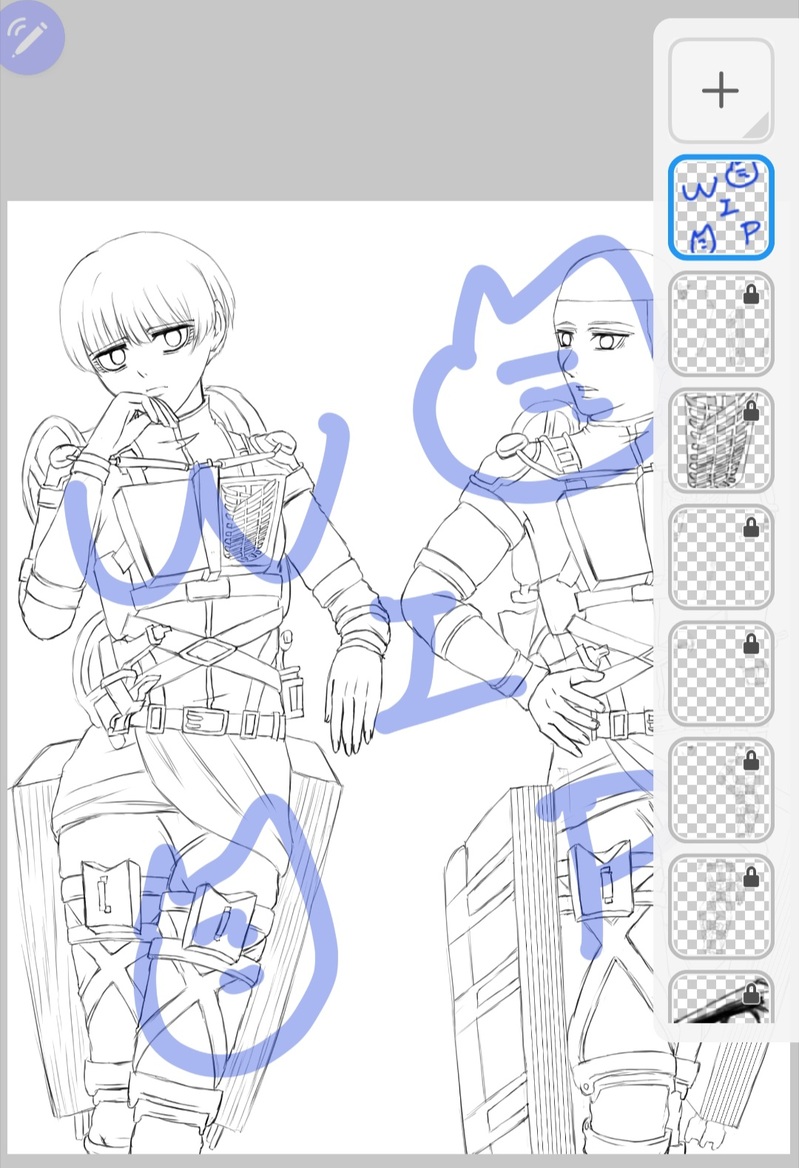This screenshot has width=799, height=1168.
Task: Open the brush tool button
Action: (32, 41)
